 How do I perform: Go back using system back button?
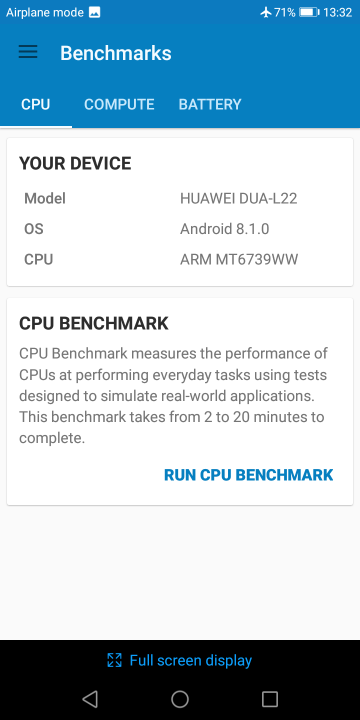tap(90, 699)
